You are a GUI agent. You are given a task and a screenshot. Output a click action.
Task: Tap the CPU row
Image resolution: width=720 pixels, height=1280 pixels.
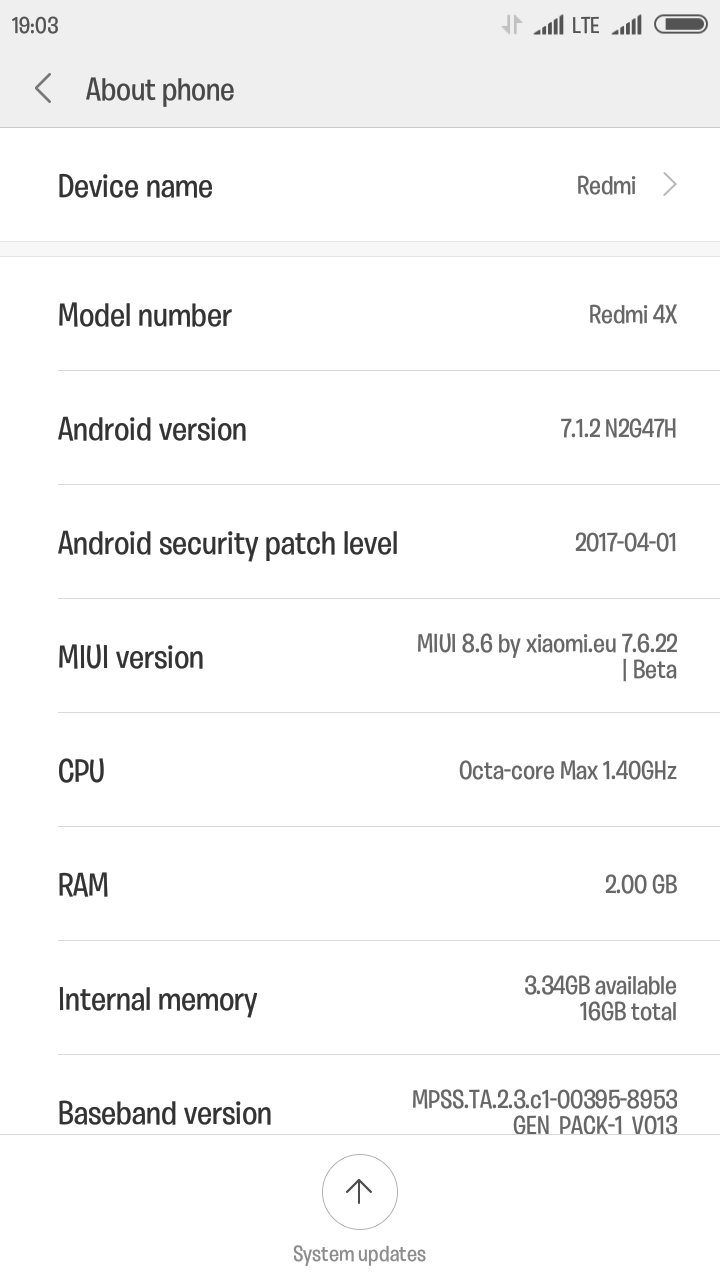(x=360, y=770)
